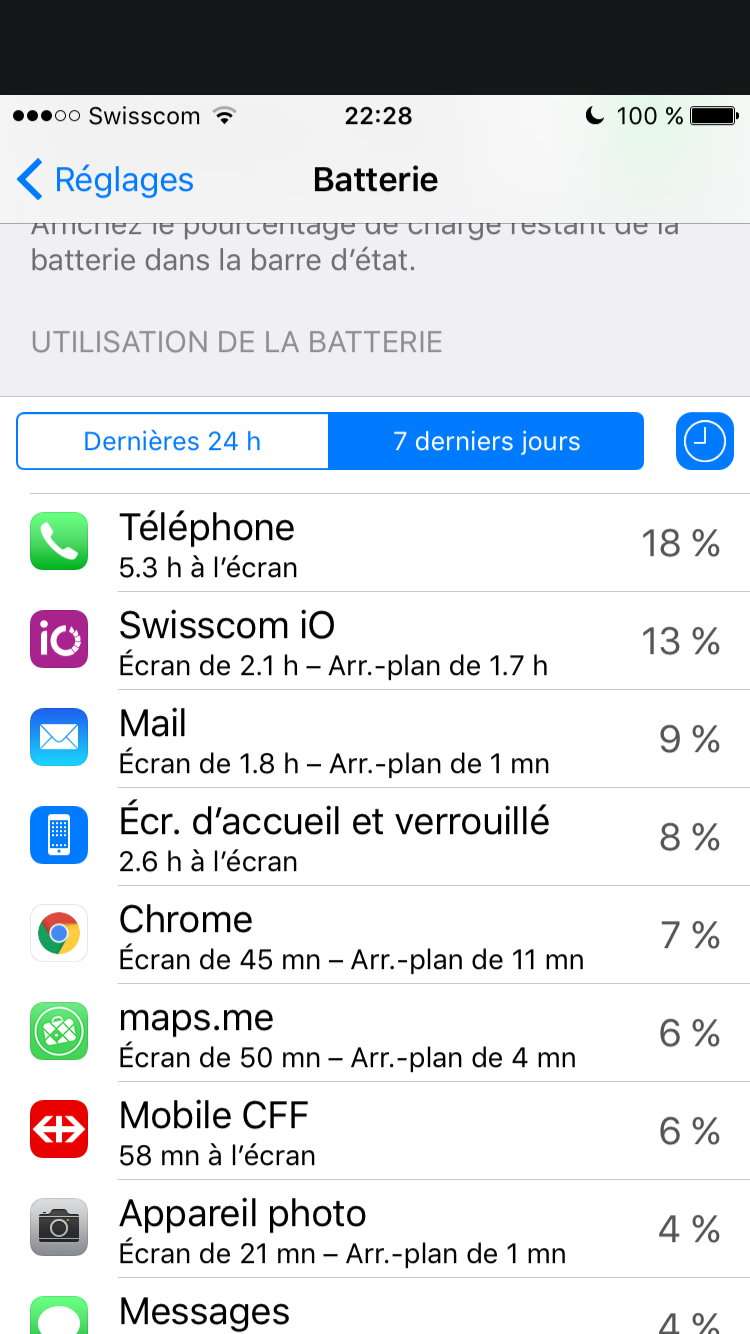Tap the Mail battery usage row
Screen dimensions: 750x1334
[x=375, y=739]
